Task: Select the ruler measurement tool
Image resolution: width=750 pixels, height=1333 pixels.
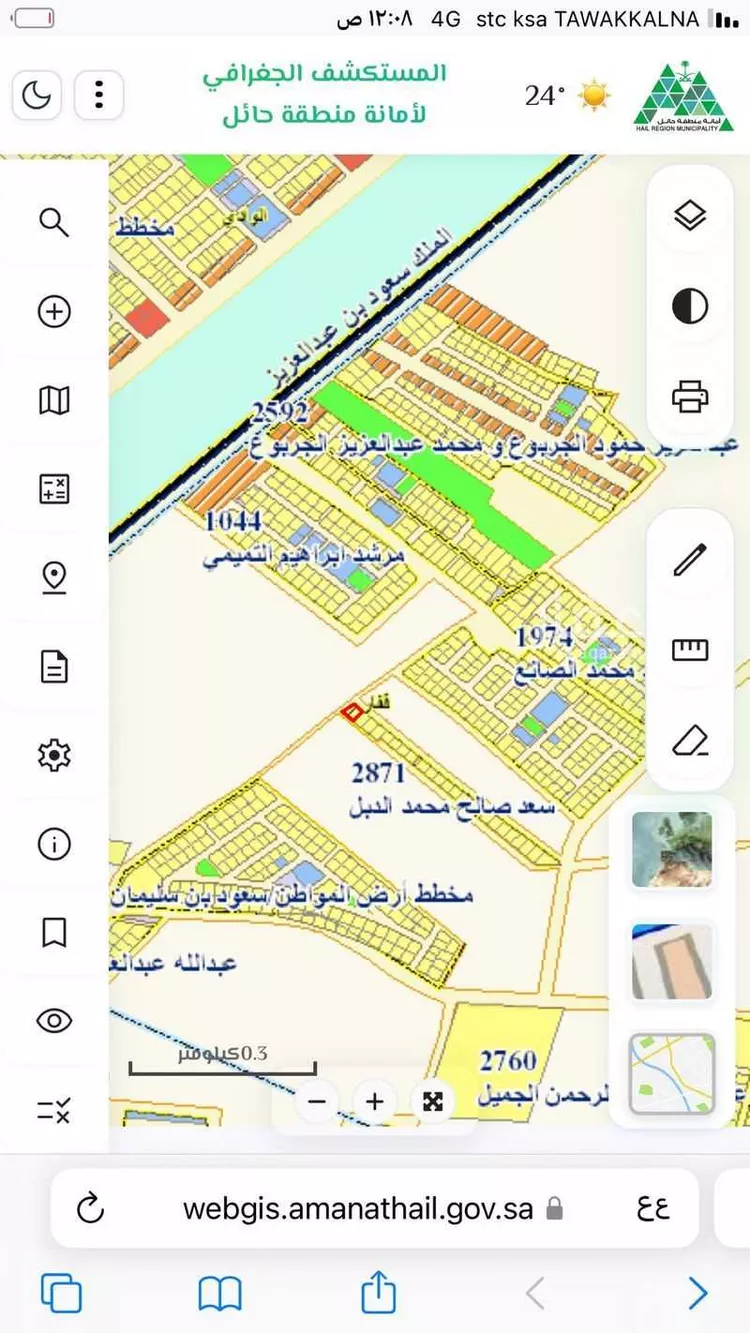Action: click(x=690, y=650)
